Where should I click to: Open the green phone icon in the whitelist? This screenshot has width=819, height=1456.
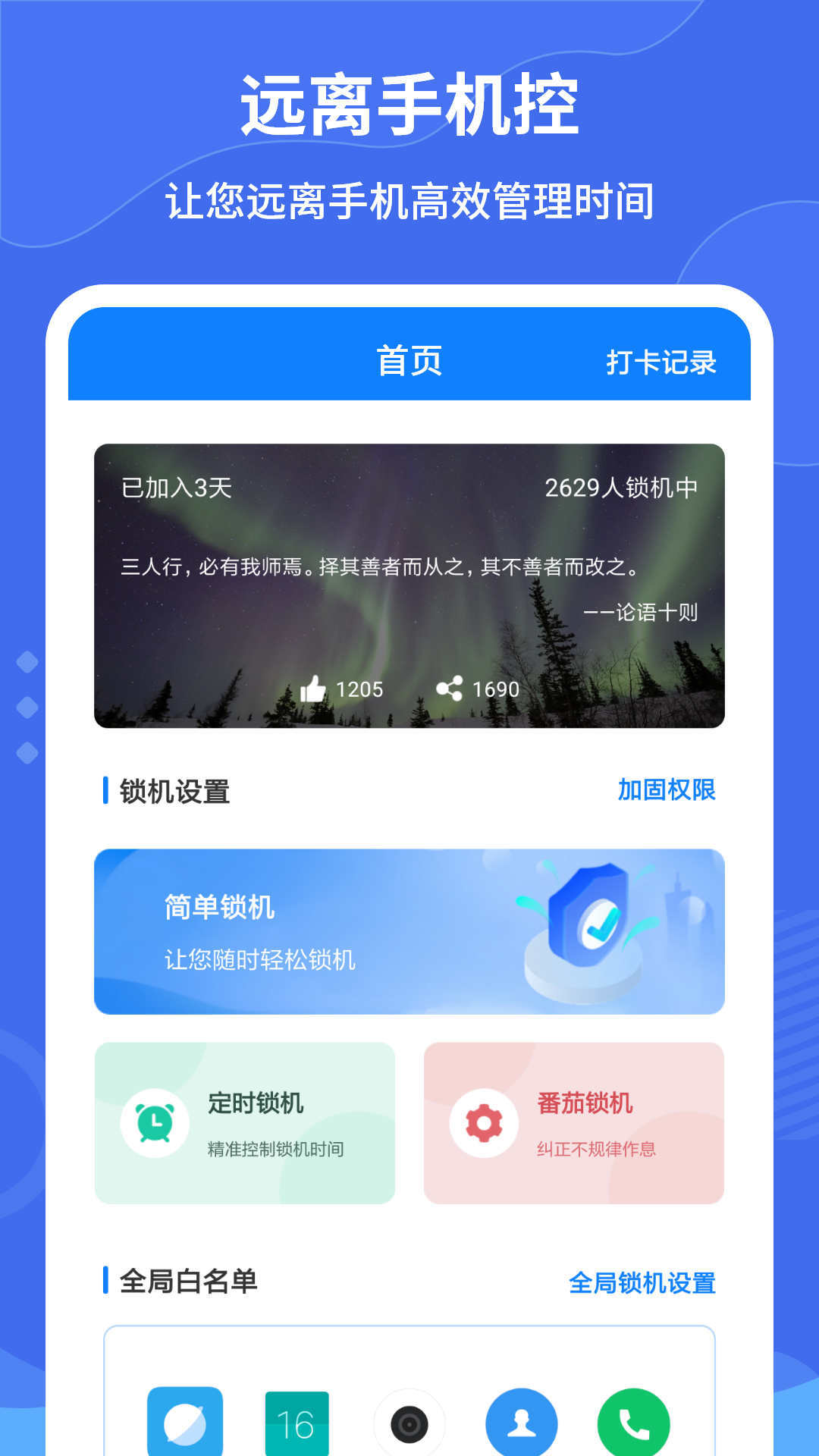635,1426
